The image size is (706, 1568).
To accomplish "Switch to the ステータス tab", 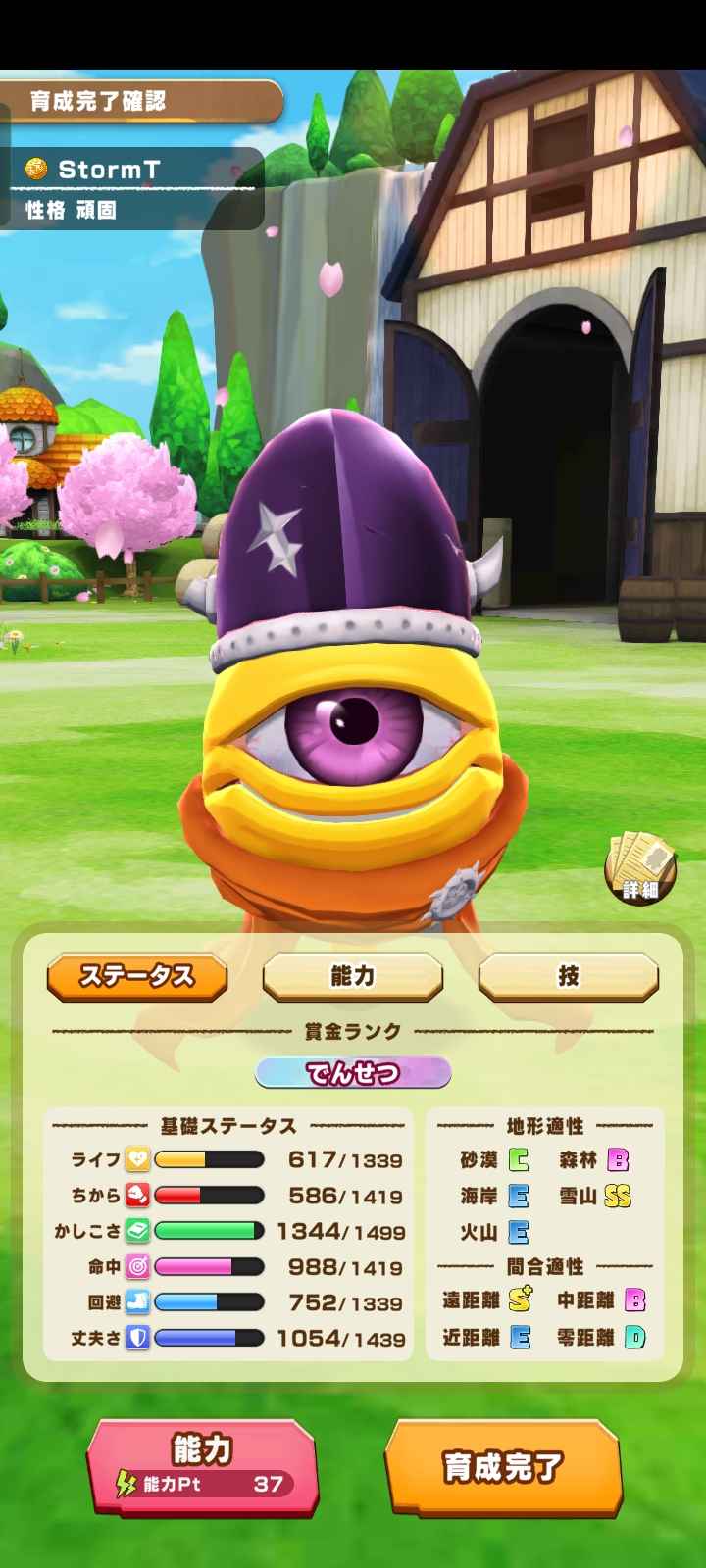I will (x=137, y=977).
